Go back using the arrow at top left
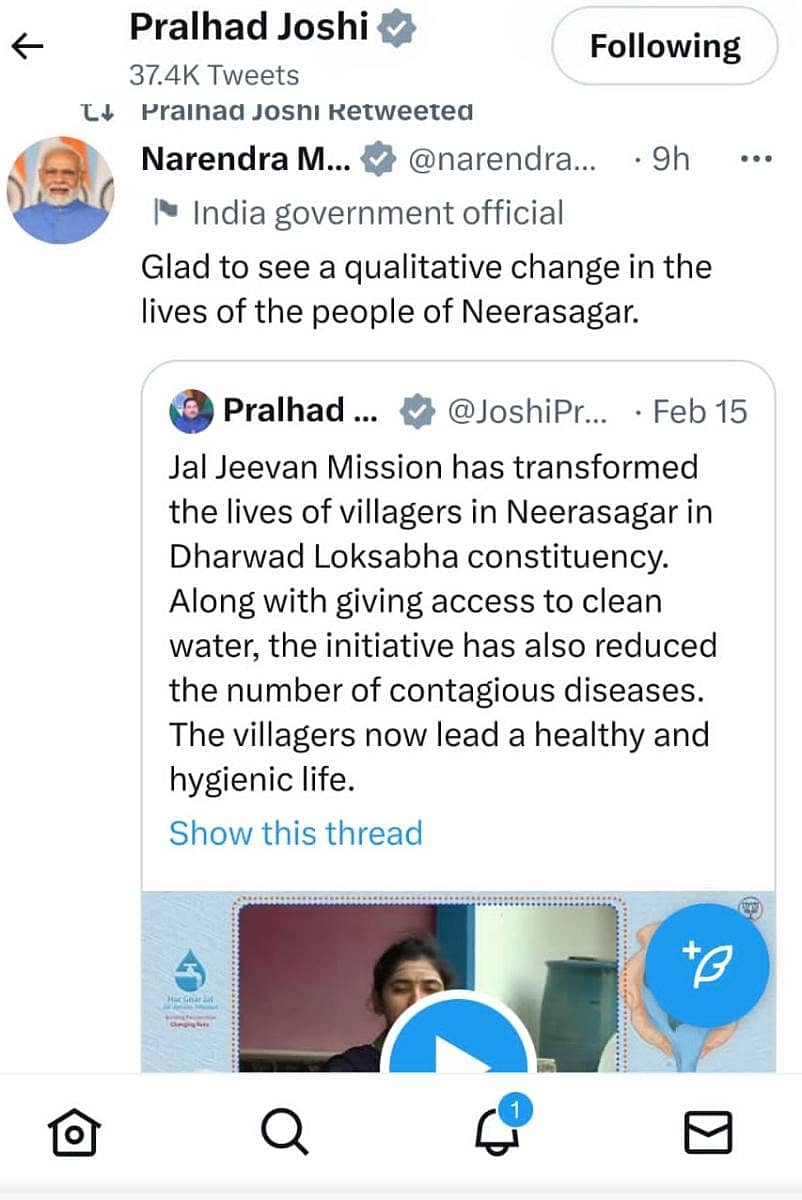Viewport: 802px width, 1200px height. (x=28, y=44)
